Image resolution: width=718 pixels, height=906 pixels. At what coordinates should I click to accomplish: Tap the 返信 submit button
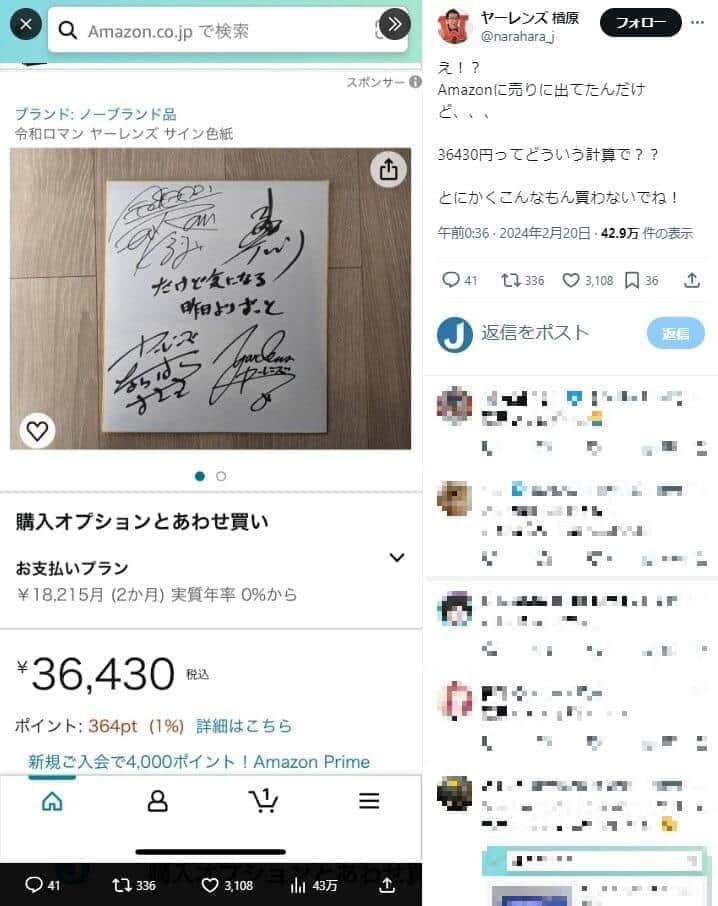click(x=675, y=333)
